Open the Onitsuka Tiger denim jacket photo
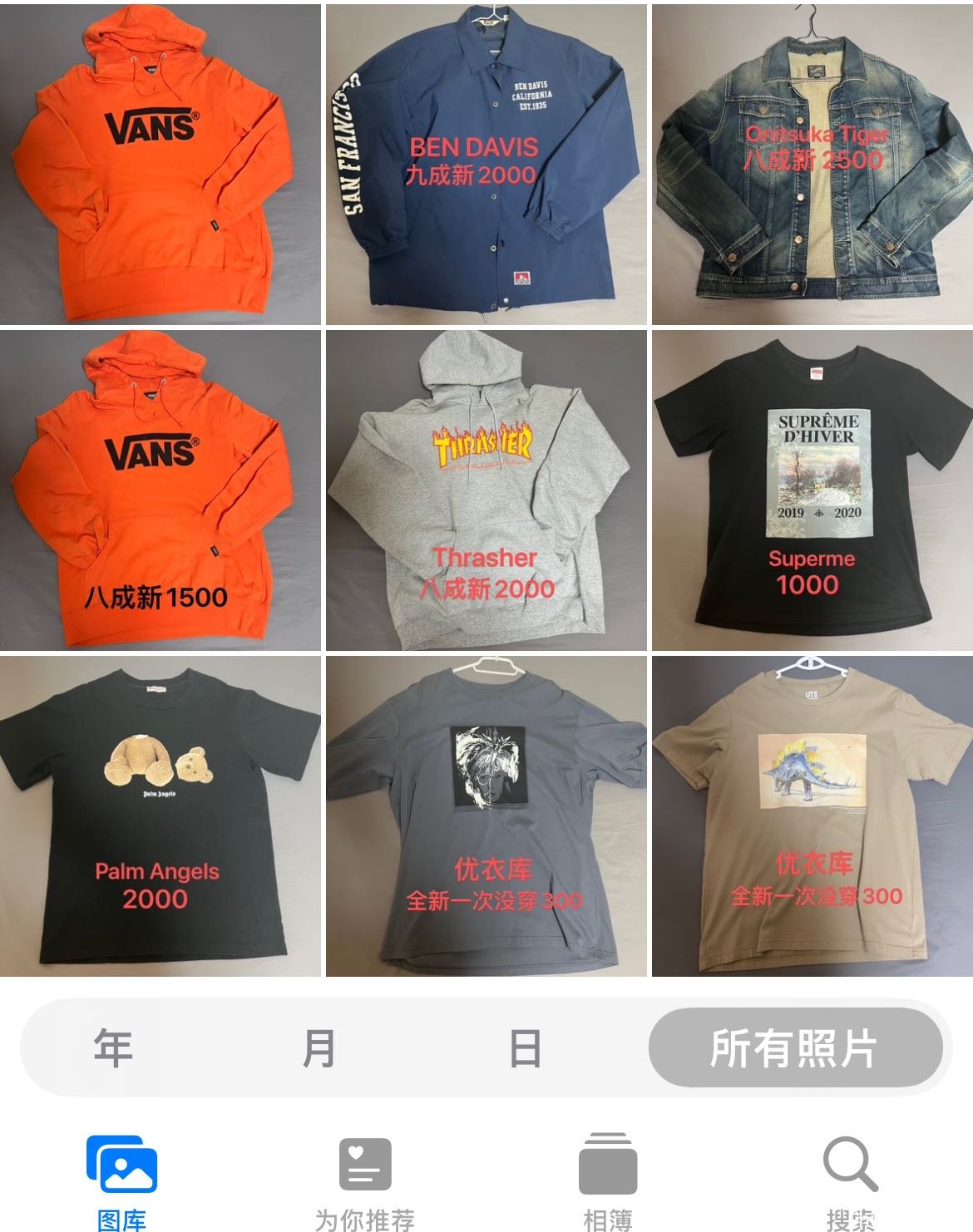 (x=812, y=164)
